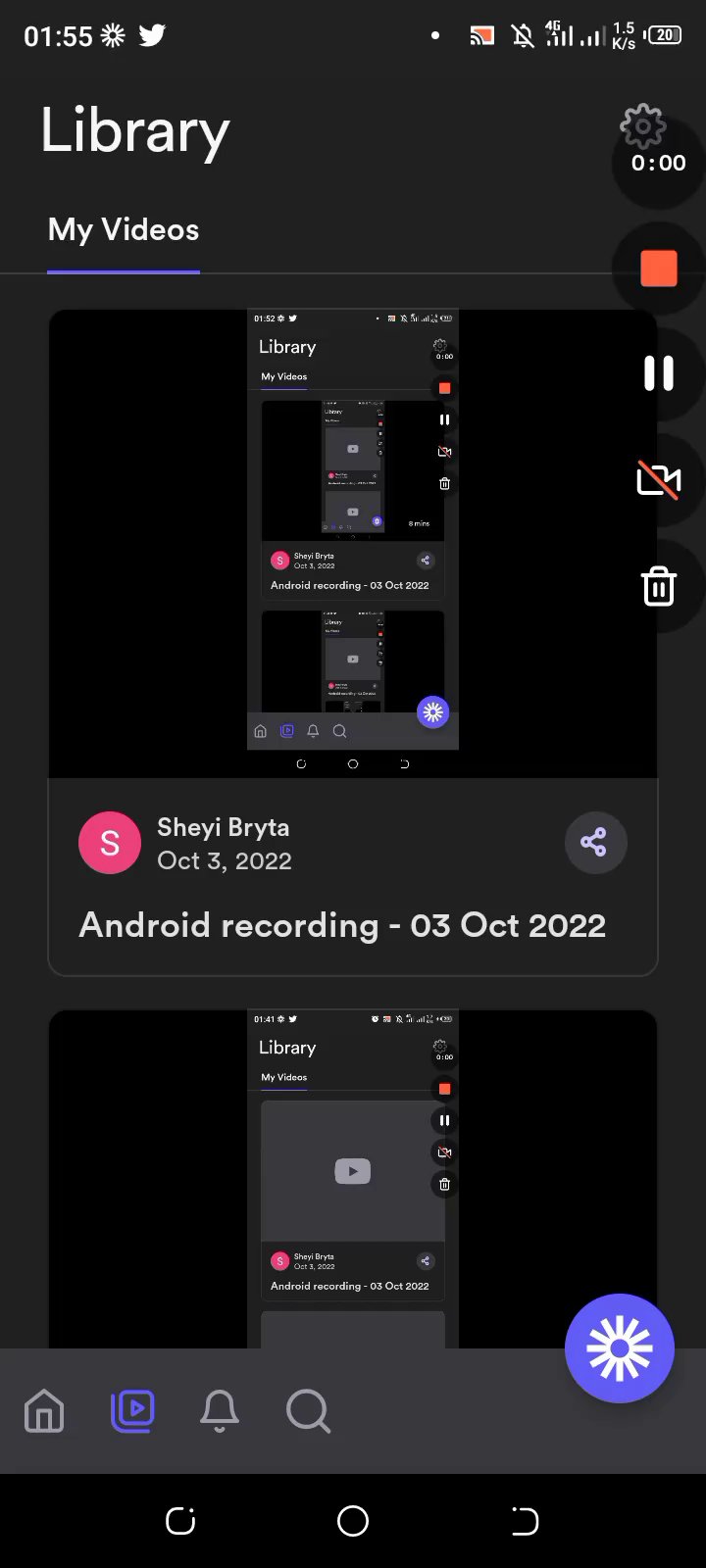Viewport: 706px width, 1568px height.
Task: Start a new recording with the floating button
Action: click(x=620, y=1348)
